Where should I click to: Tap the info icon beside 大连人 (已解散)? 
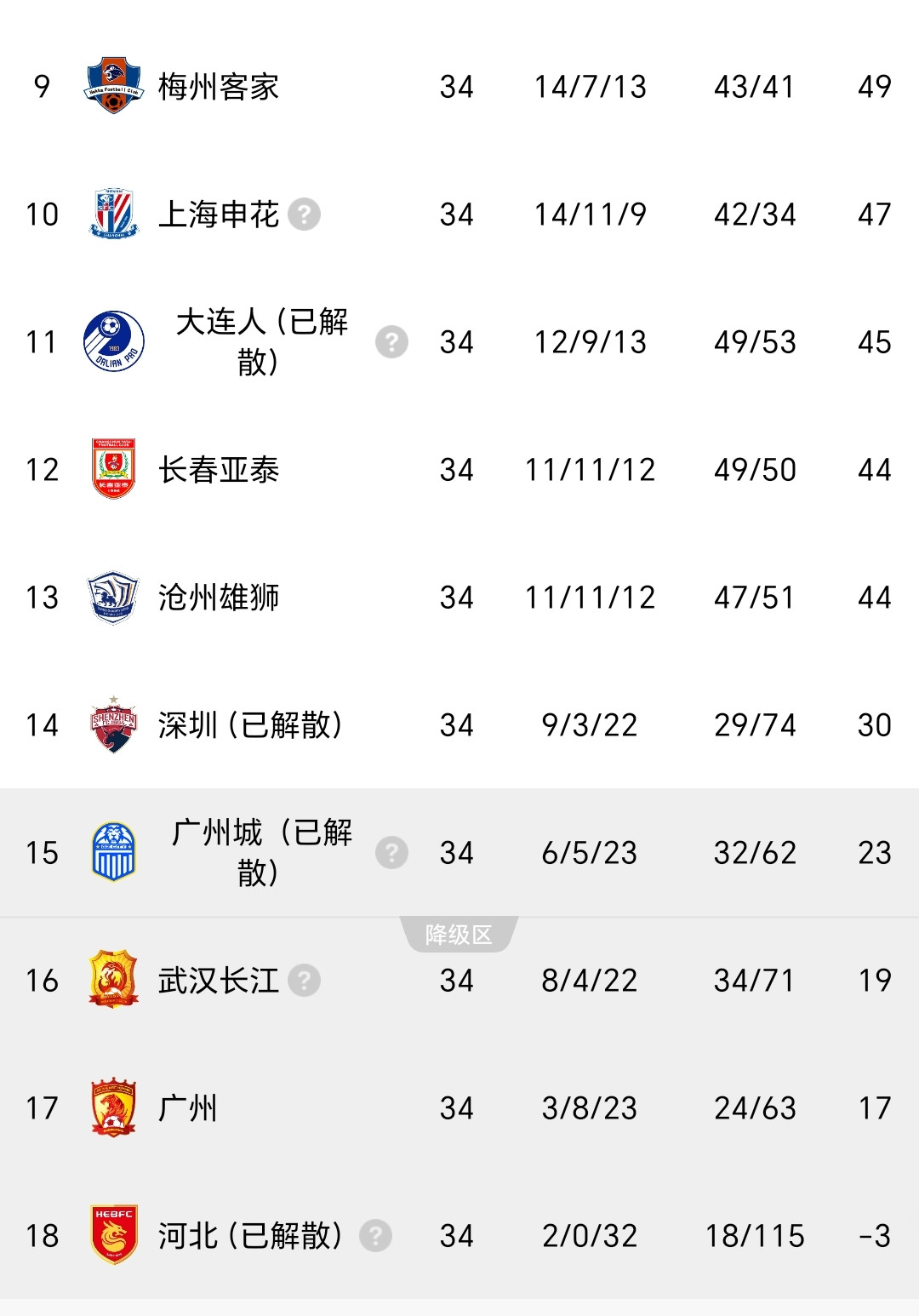pos(391,342)
